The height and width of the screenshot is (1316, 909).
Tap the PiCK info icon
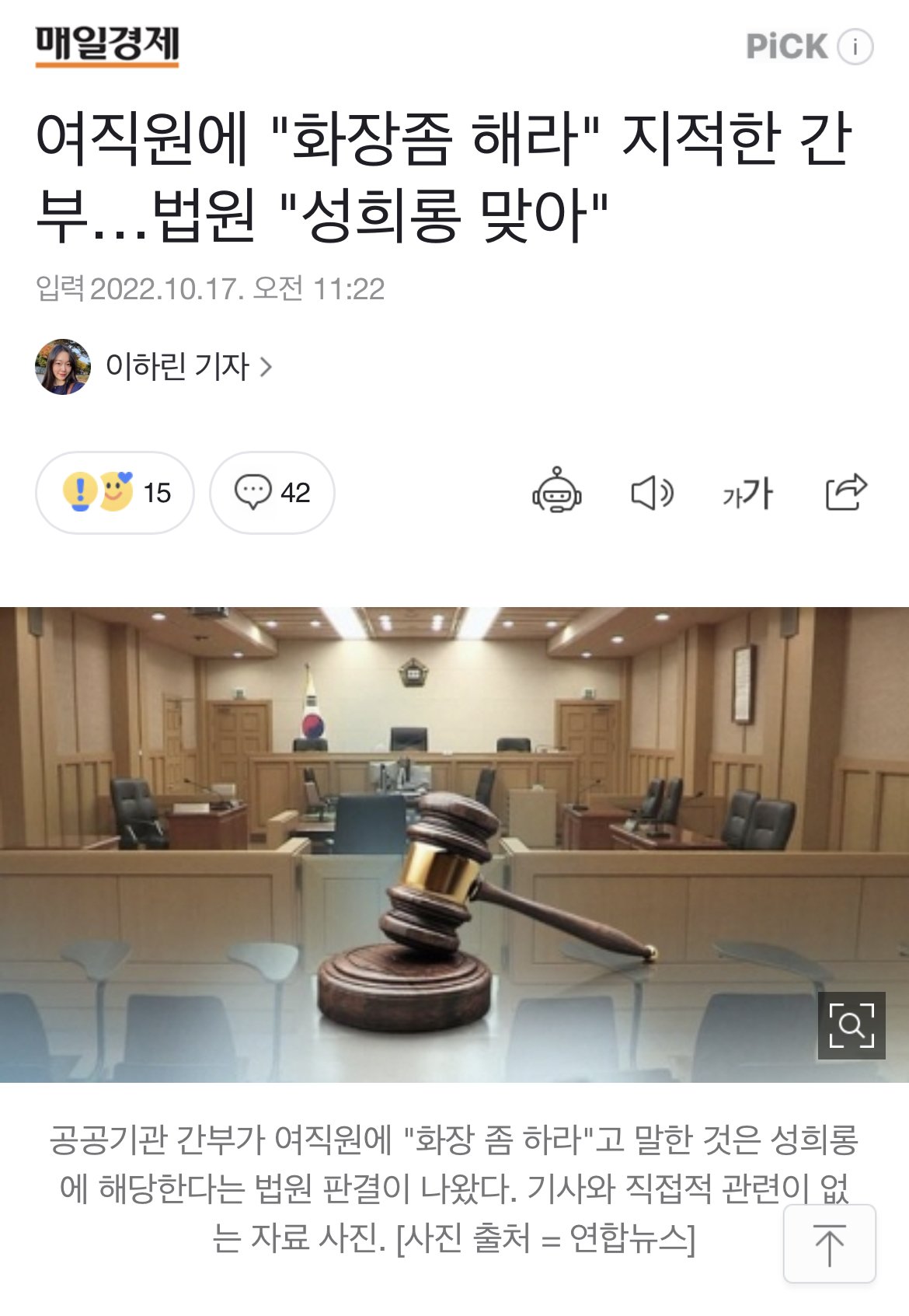tap(855, 47)
